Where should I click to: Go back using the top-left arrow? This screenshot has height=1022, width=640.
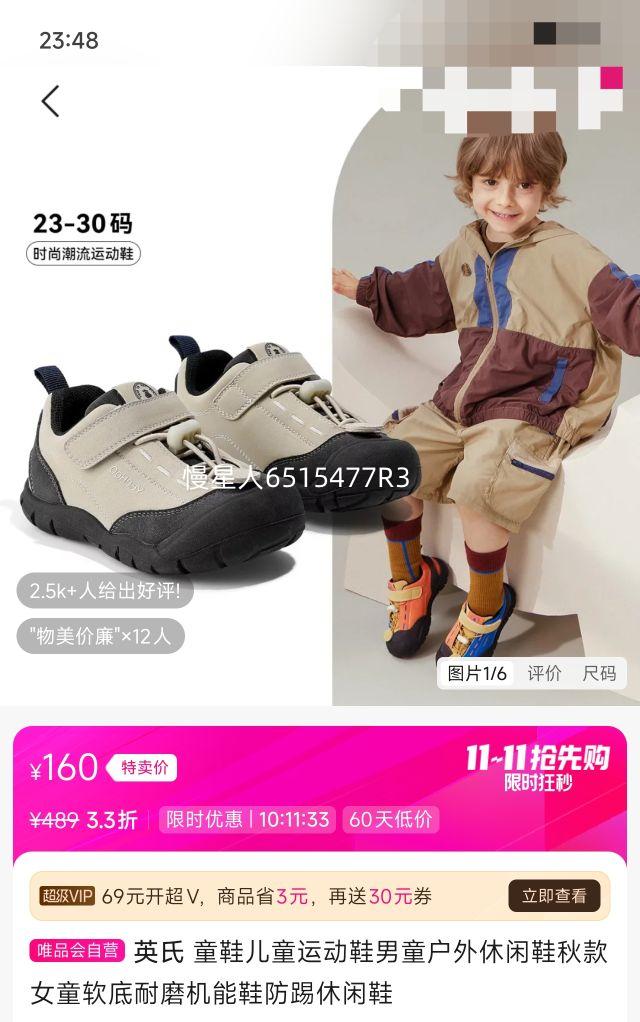50,101
